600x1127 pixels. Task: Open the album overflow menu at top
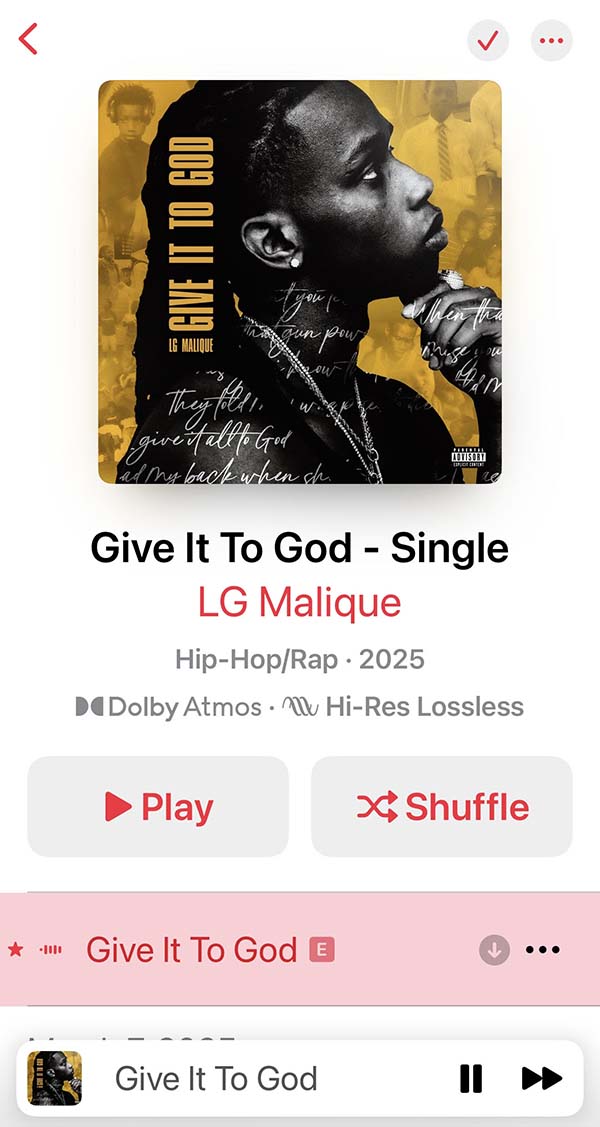pyautogui.click(x=551, y=41)
